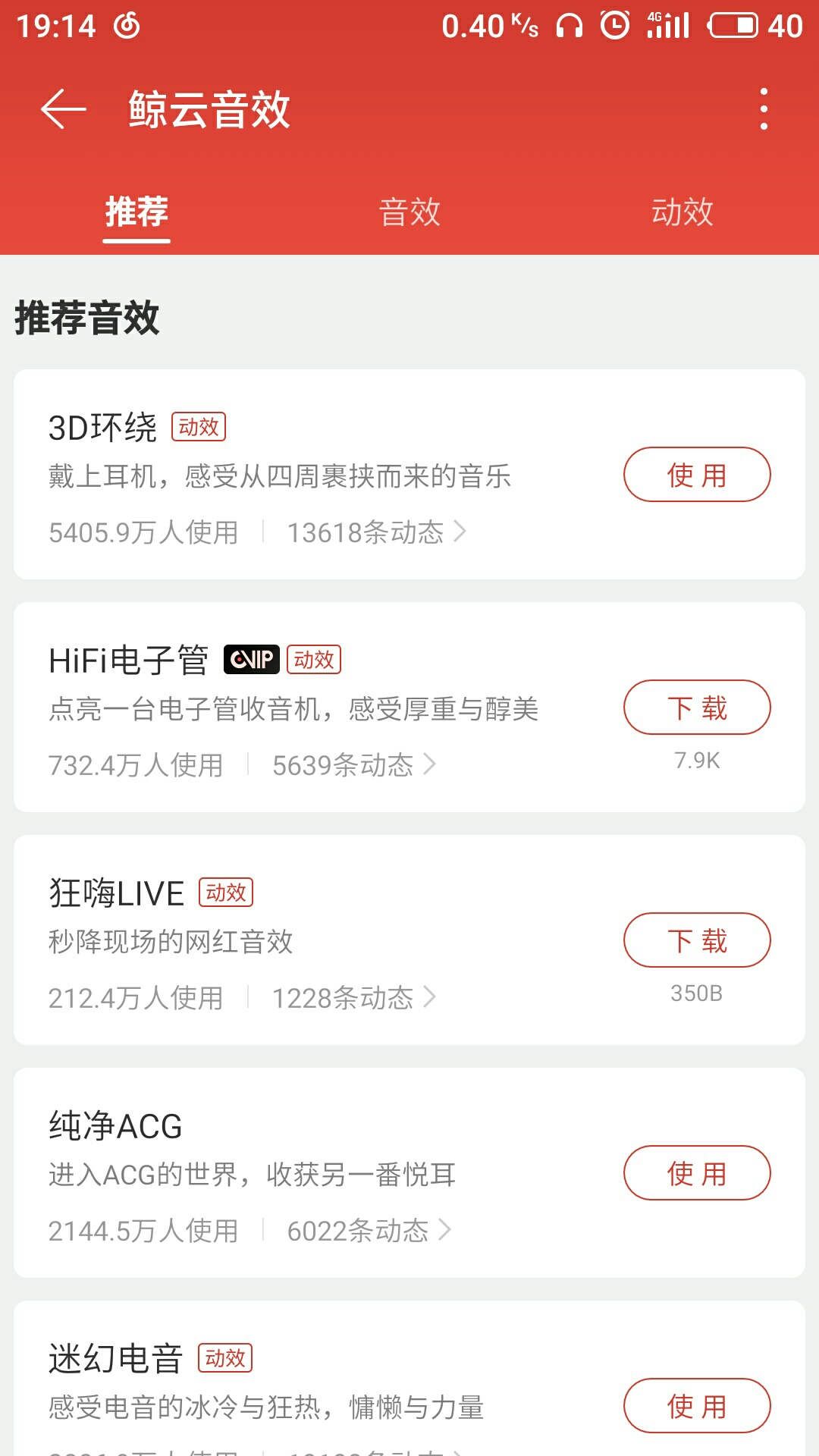Image resolution: width=819 pixels, height=1456 pixels.
Task: Open the three-dot overflow menu
Action: point(764,109)
